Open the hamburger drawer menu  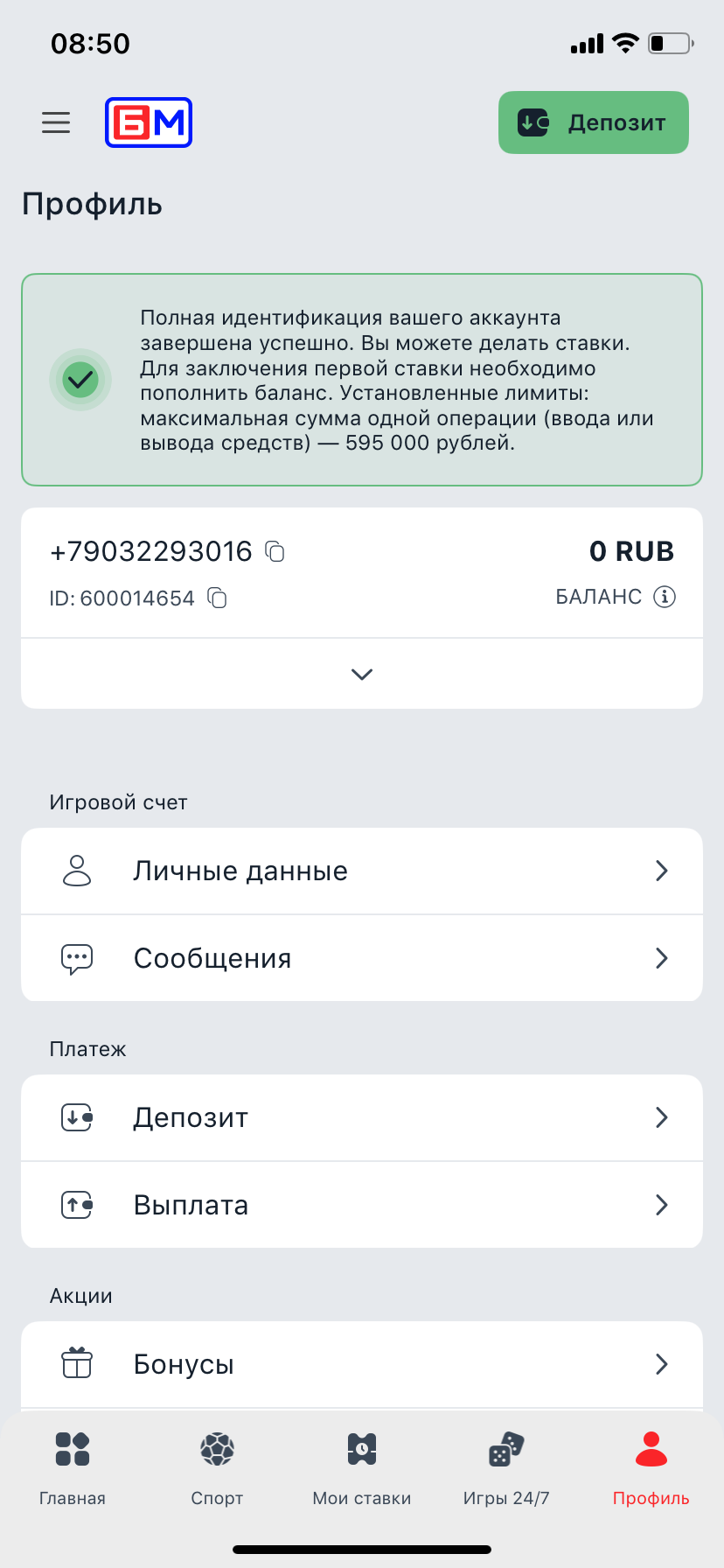pyautogui.click(x=56, y=122)
